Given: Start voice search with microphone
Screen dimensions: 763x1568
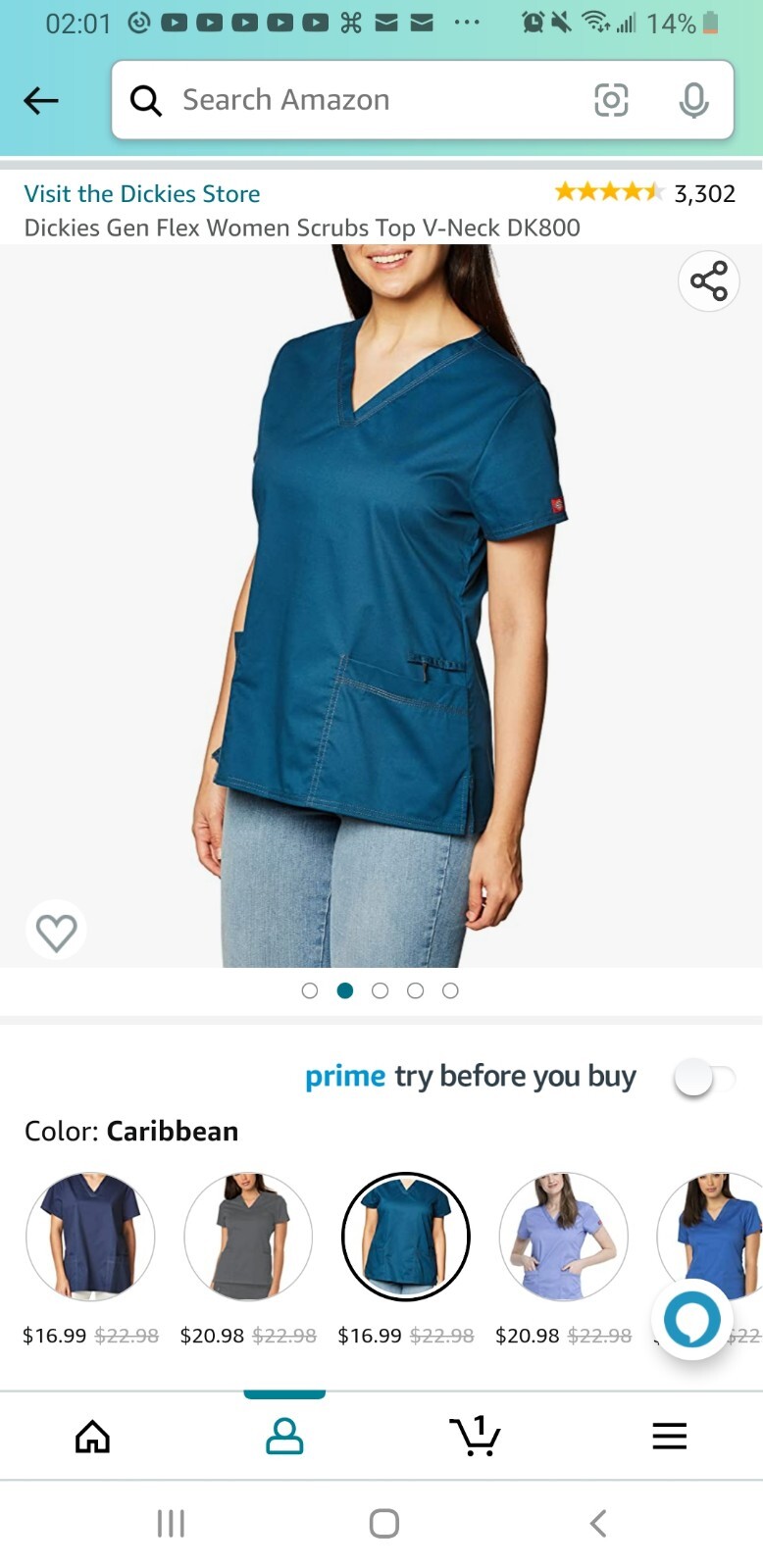Looking at the screenshot, I should coord(693,100).
